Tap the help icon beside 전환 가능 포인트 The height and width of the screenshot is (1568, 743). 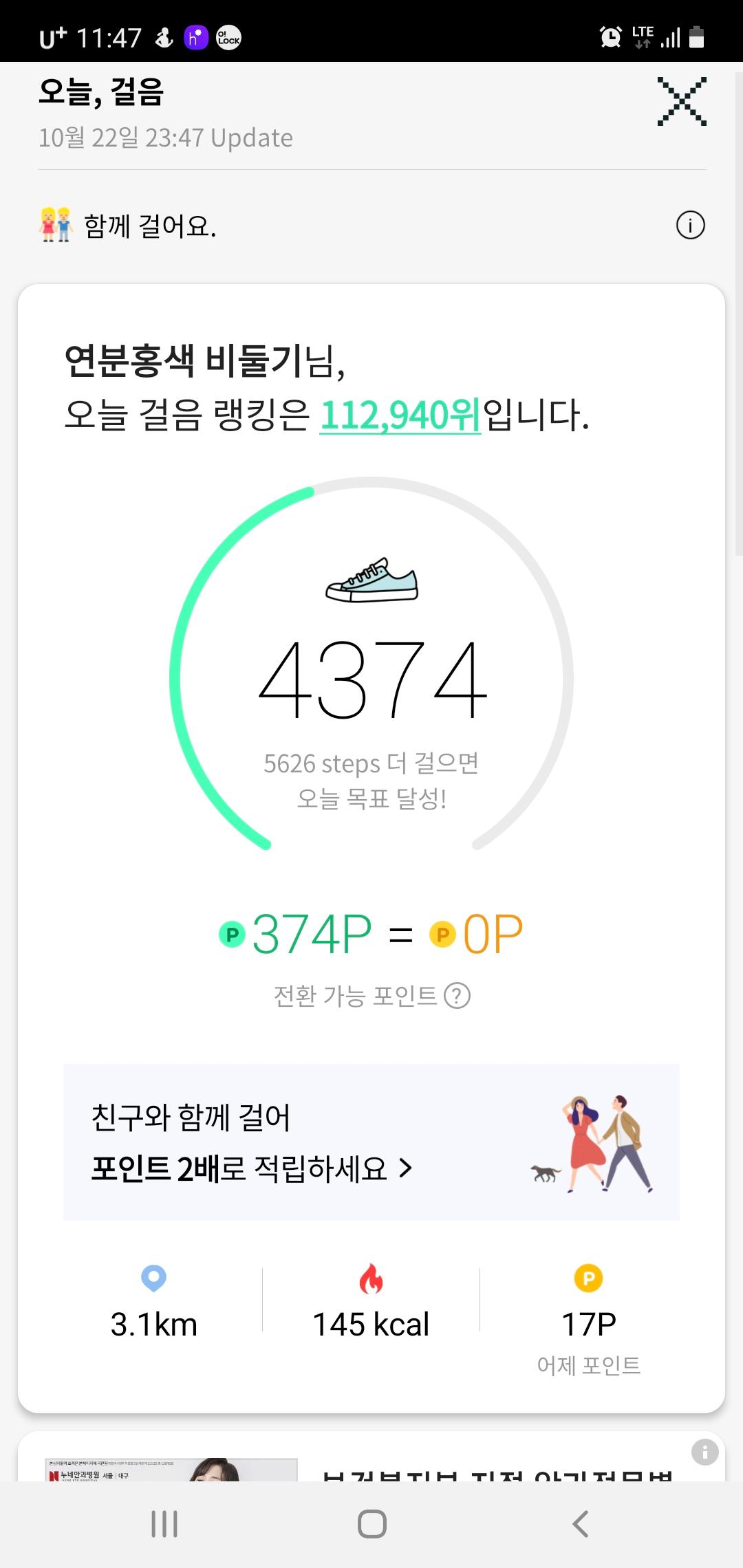click(x=457, y=996)
